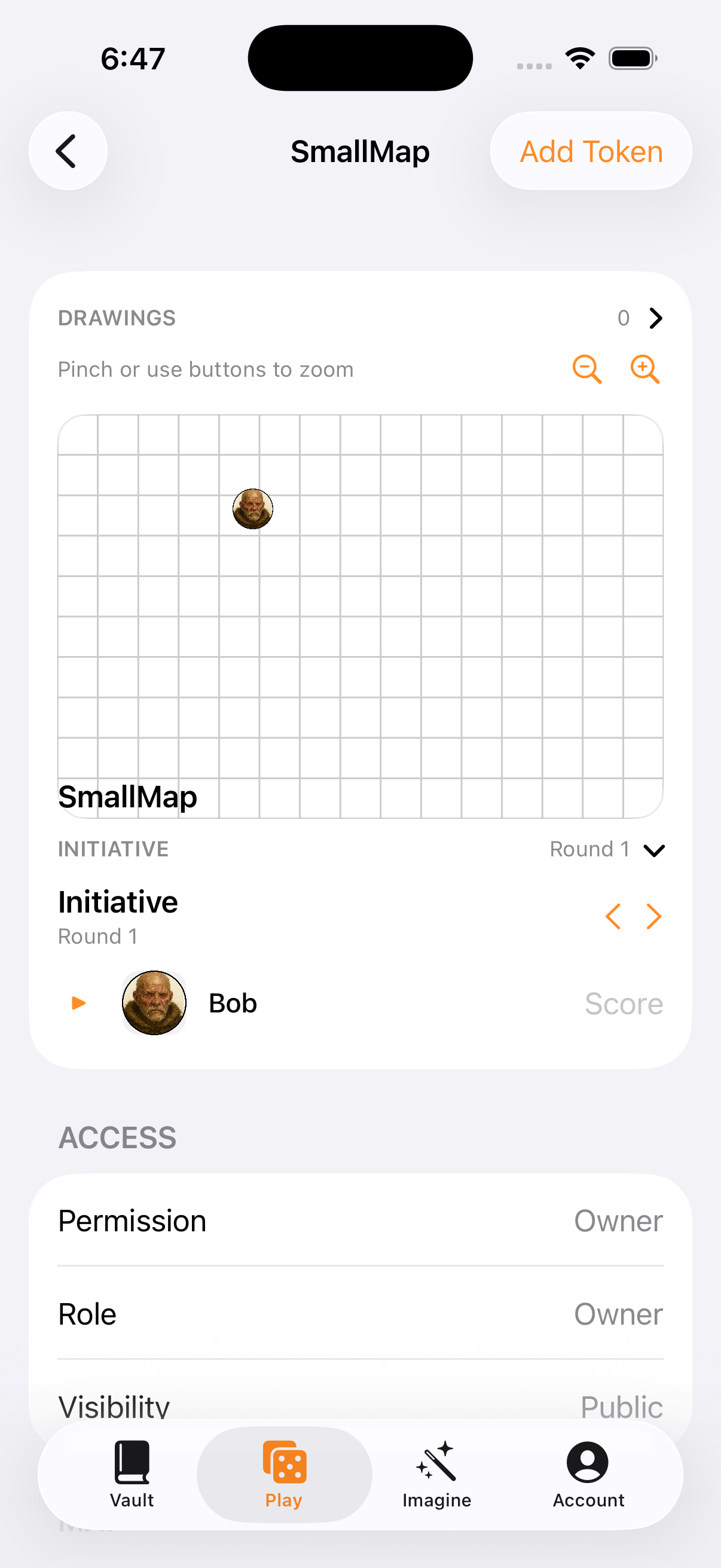This screenshot has width=721, height=1568.
Task: Go to previous initiative turn
Action: [613, 916]
